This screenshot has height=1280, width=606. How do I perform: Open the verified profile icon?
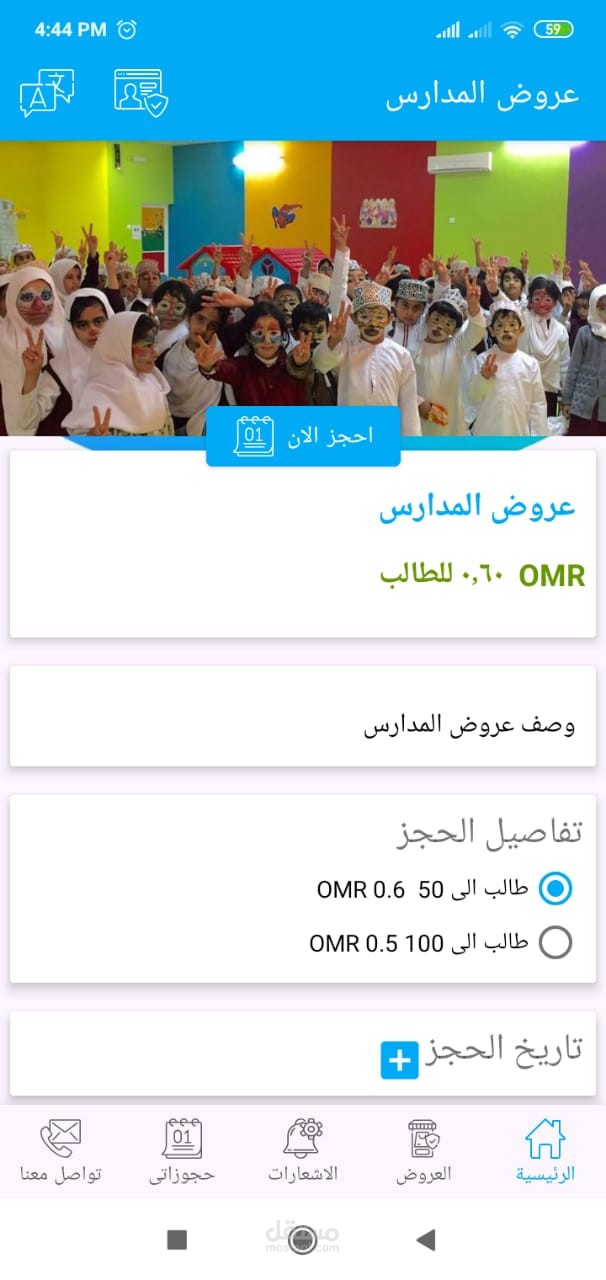click(x=140, y=93)
